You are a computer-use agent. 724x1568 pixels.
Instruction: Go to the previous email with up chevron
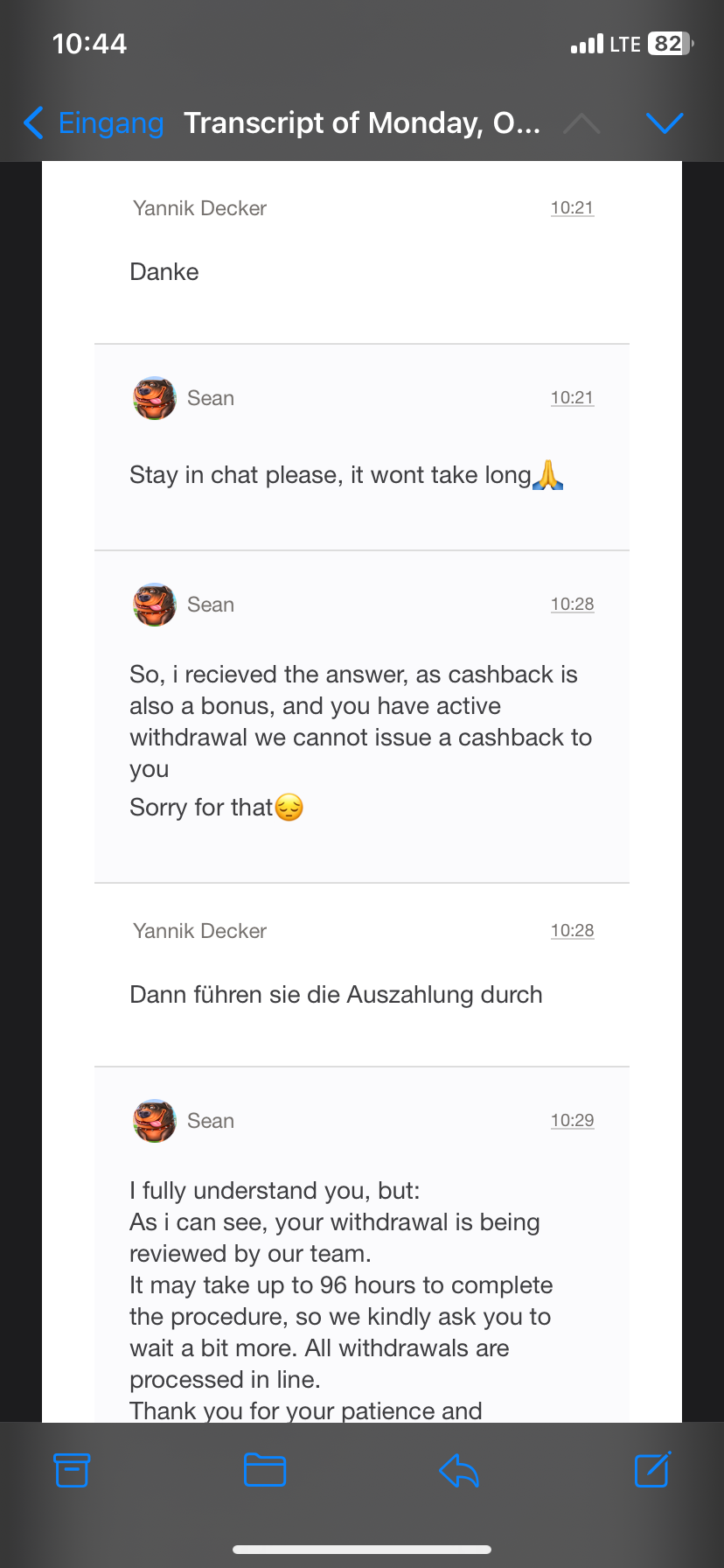[x=581, y=123]
